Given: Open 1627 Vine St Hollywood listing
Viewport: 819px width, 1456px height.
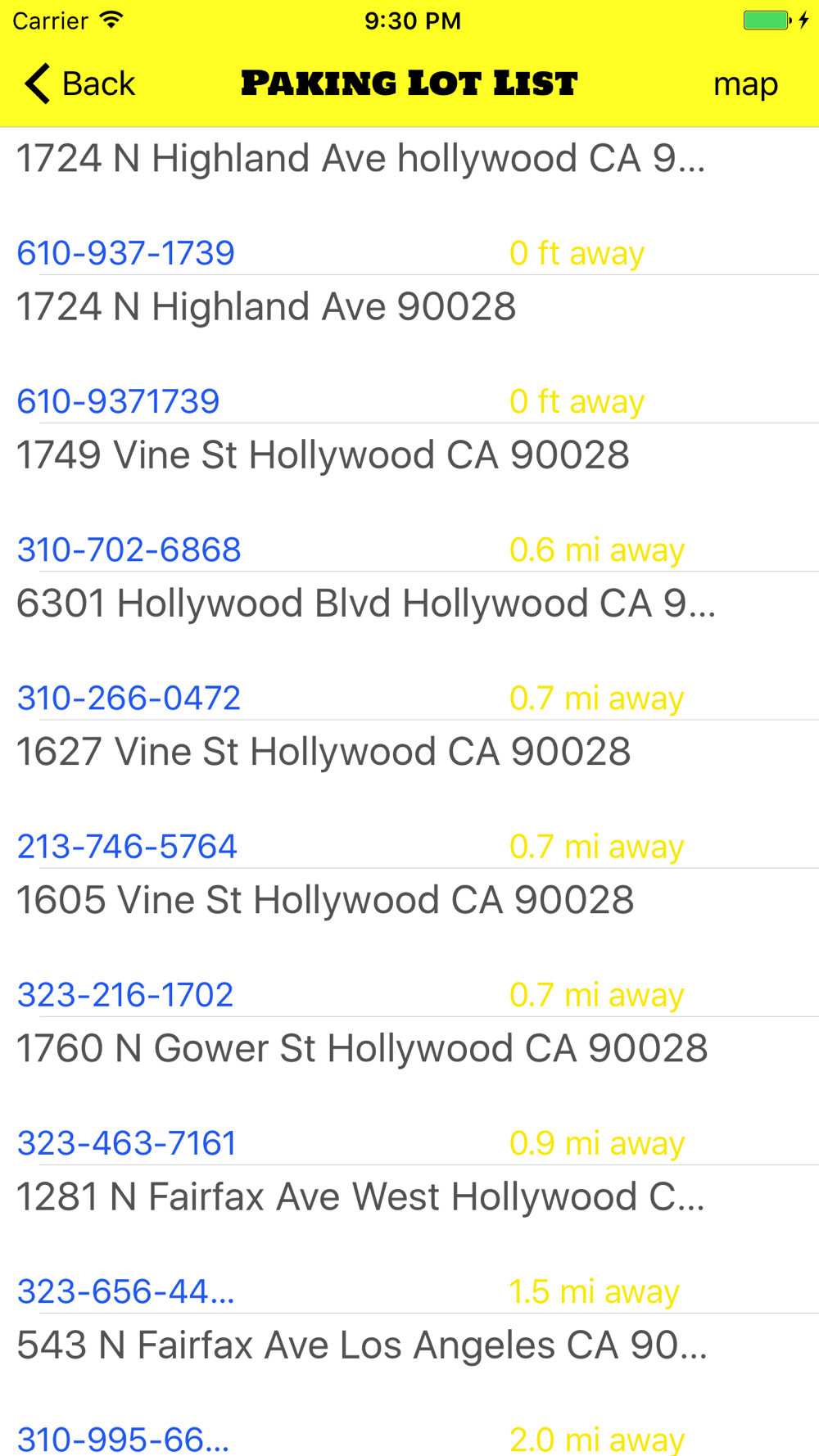Looking at the screenshot, I should [x=324, y=751].
